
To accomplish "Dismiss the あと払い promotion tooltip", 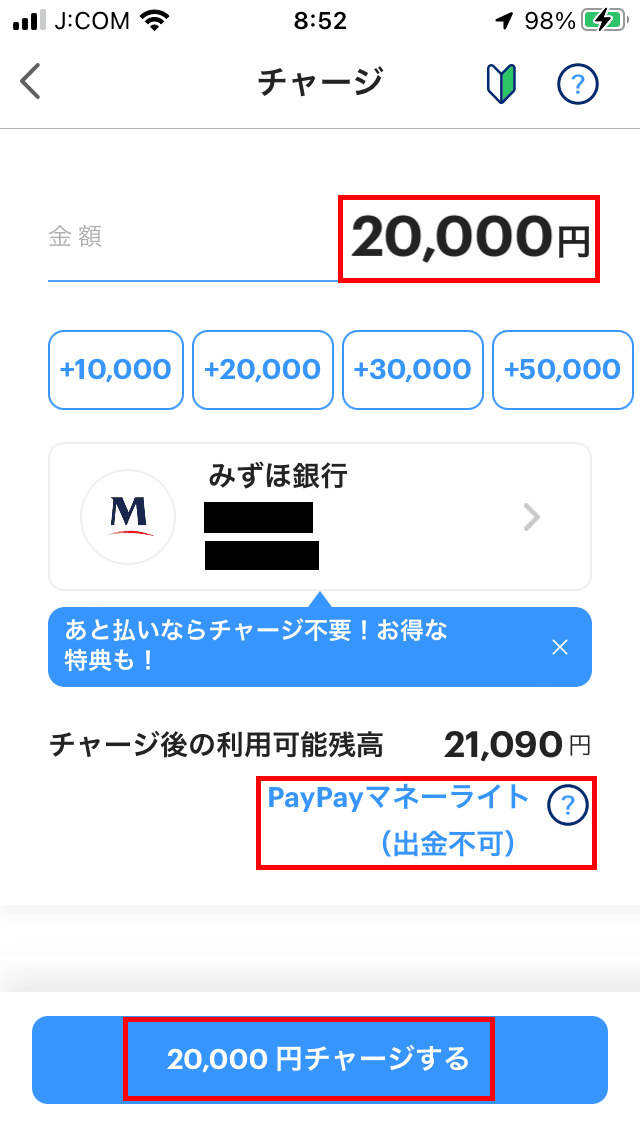I will coord(560,647).
